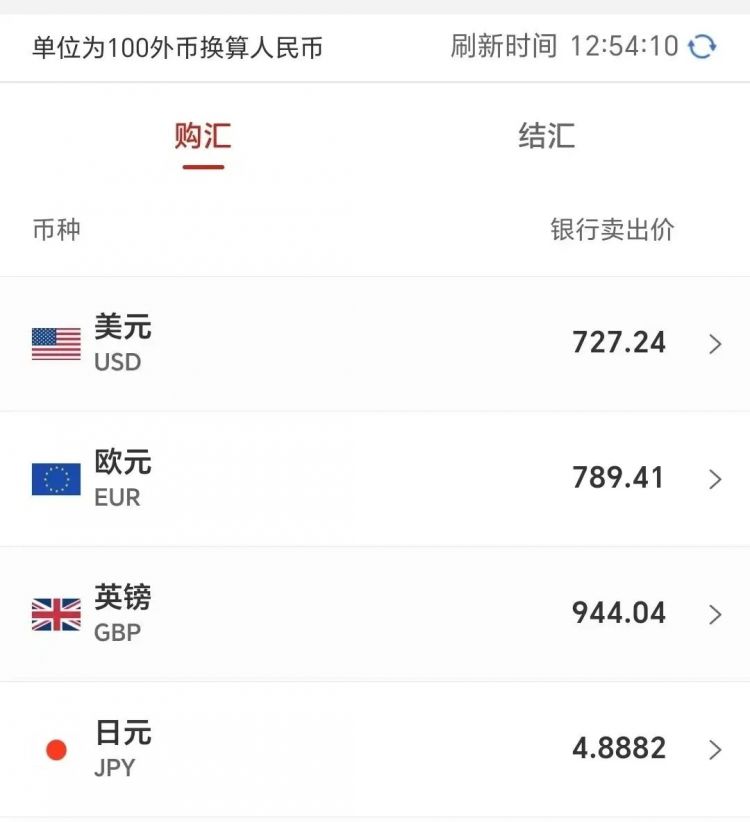Switch to the 购汇 tab
Viewport: 750px width, 822px height.
(203, 136)
